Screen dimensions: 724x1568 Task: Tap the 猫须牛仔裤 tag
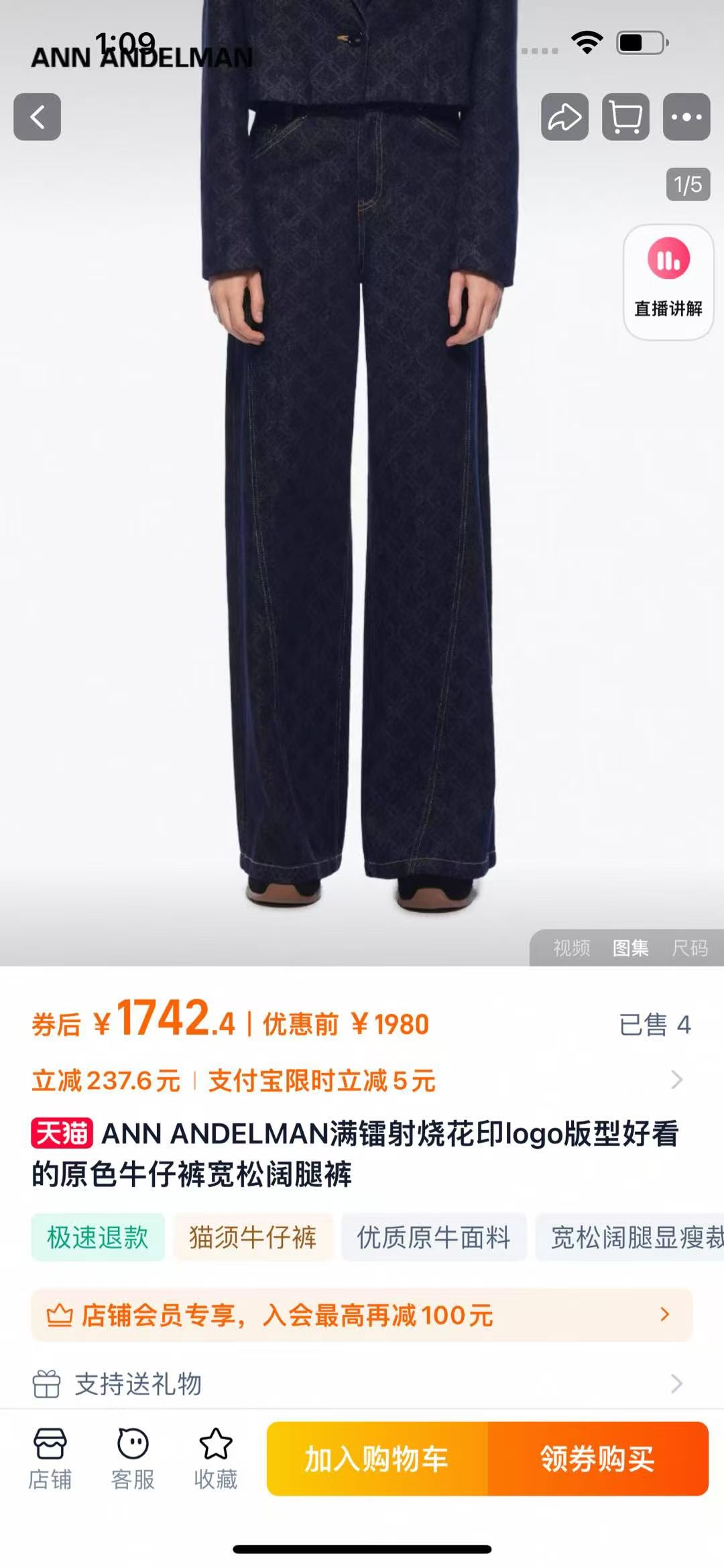(253, 1237)
